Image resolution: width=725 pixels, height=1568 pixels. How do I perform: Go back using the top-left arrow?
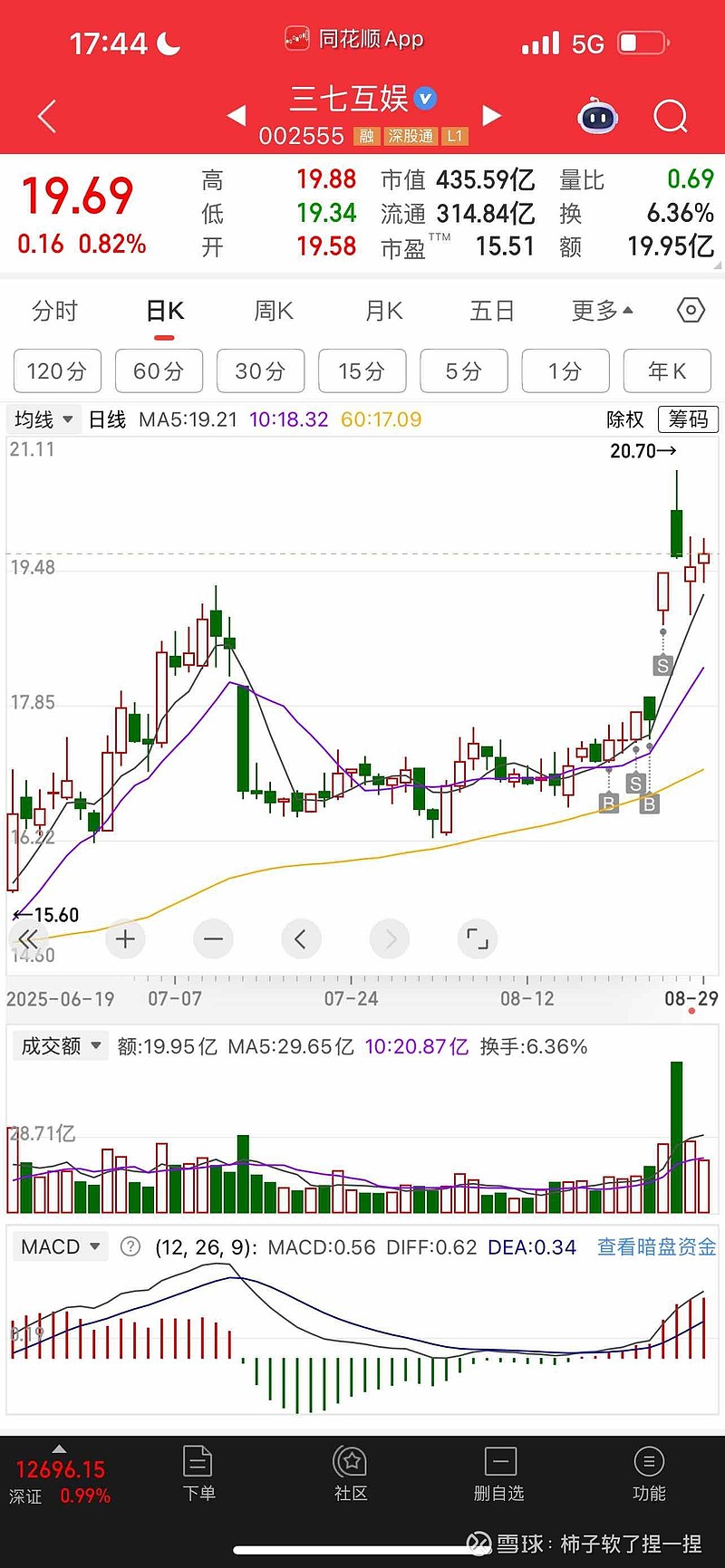point(47,117)
